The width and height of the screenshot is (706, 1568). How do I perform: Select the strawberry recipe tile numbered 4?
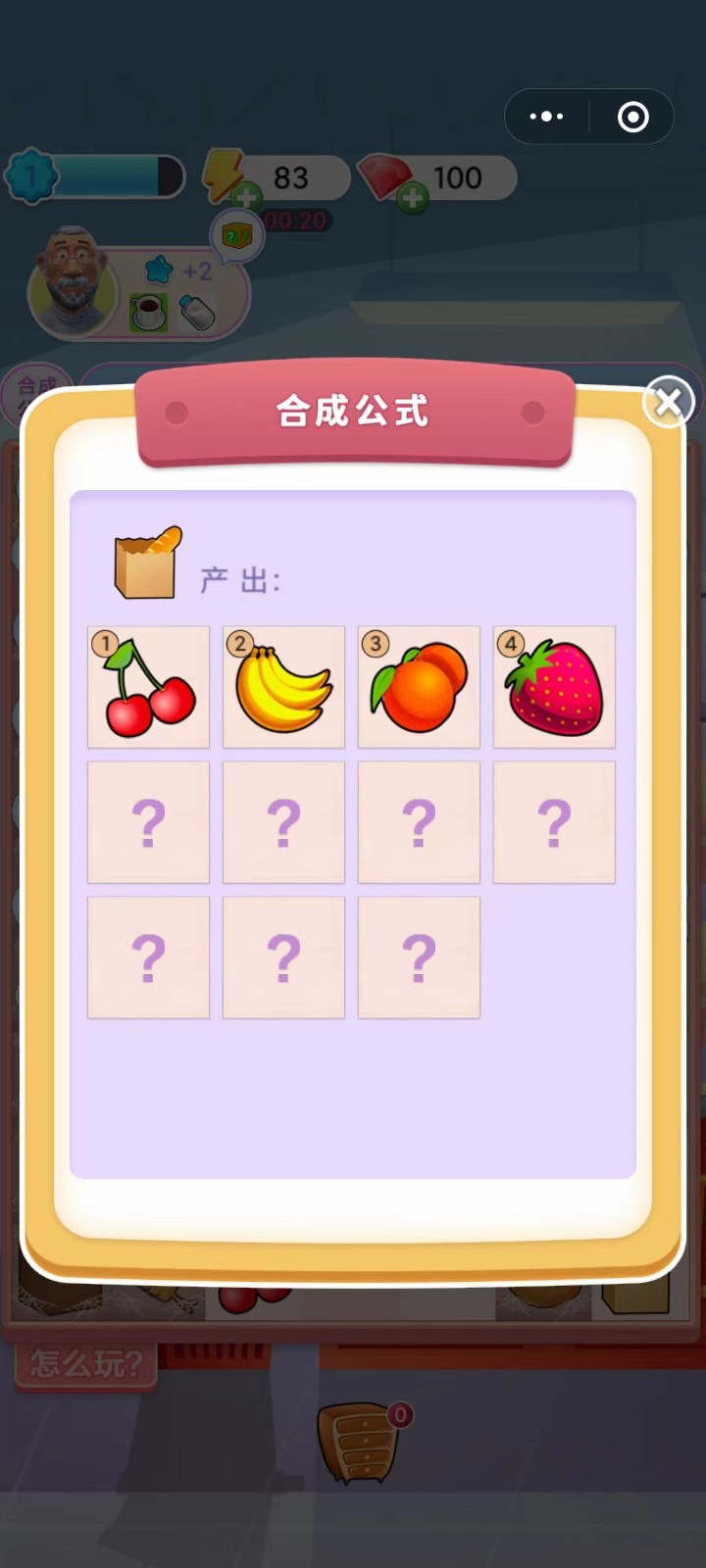pos(553,686)
